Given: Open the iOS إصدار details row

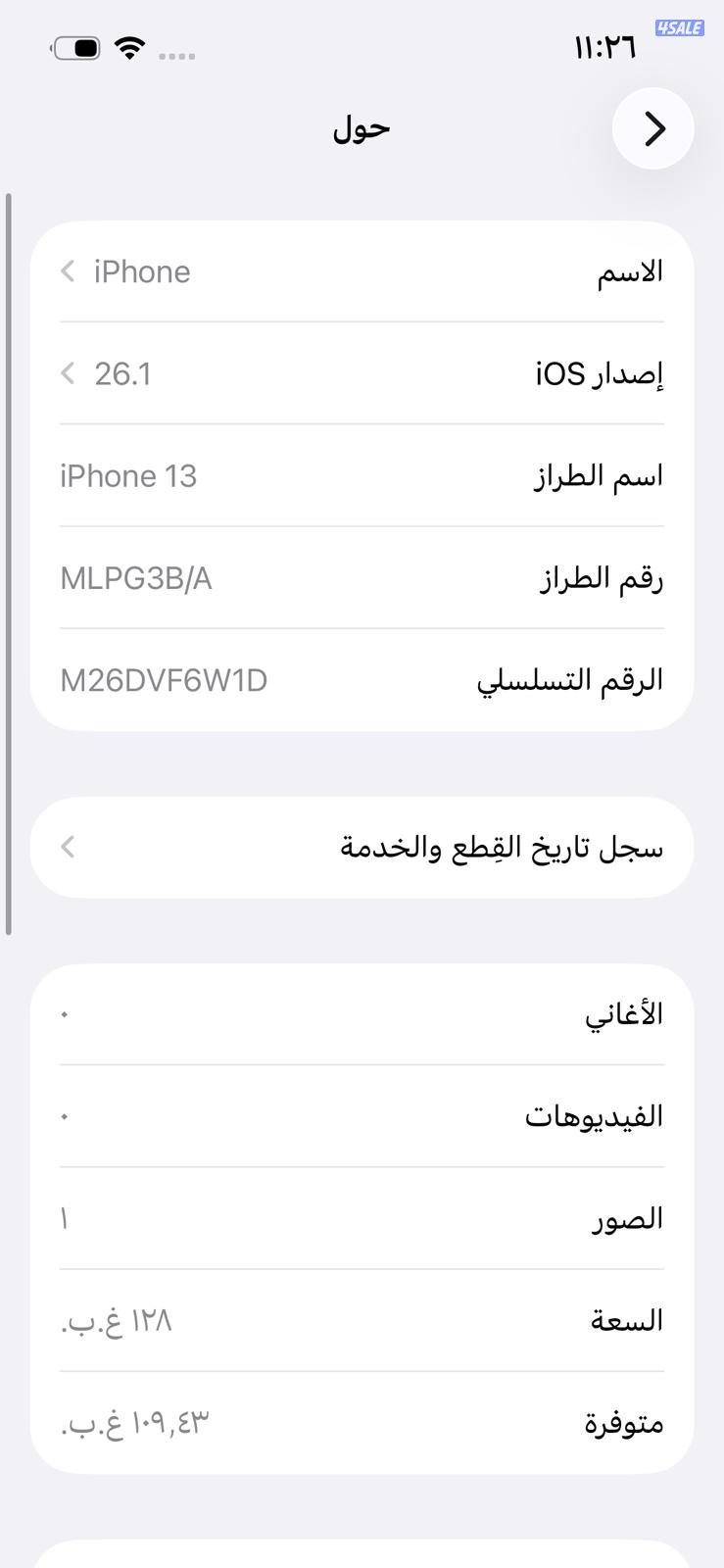Looking at the screenshot, I should point(362,373).
